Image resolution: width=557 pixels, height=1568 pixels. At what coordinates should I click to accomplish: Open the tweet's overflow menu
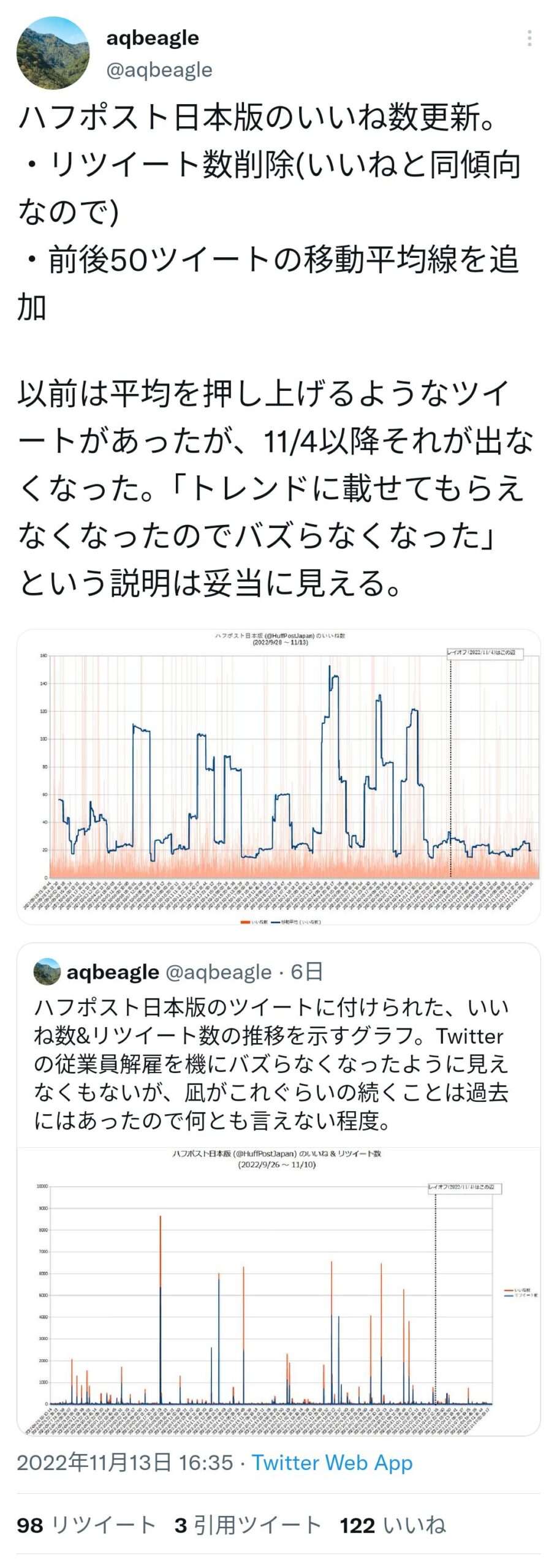pyautogui.click(x=529, y=38)
